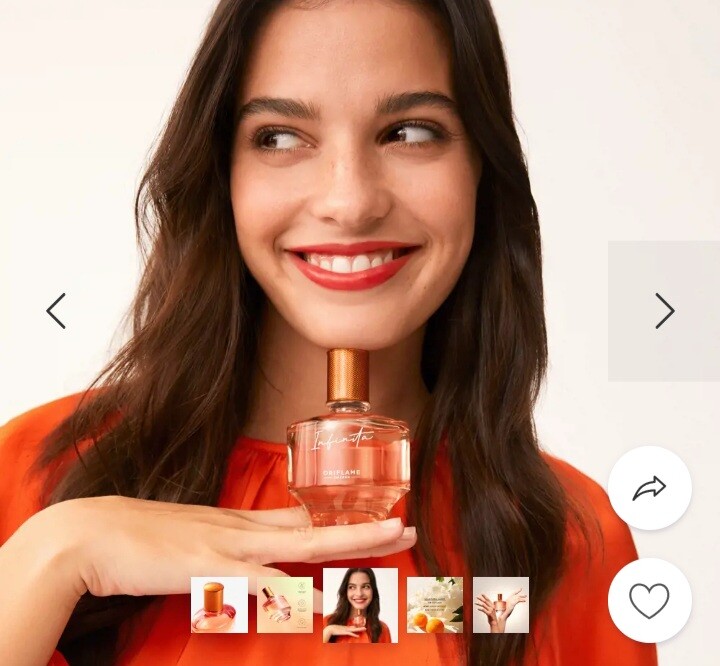Image resolution: width=720 pixels, height=666 pixels.
Task: Open the thumbnail showing orange fruits
Action: 434,605
